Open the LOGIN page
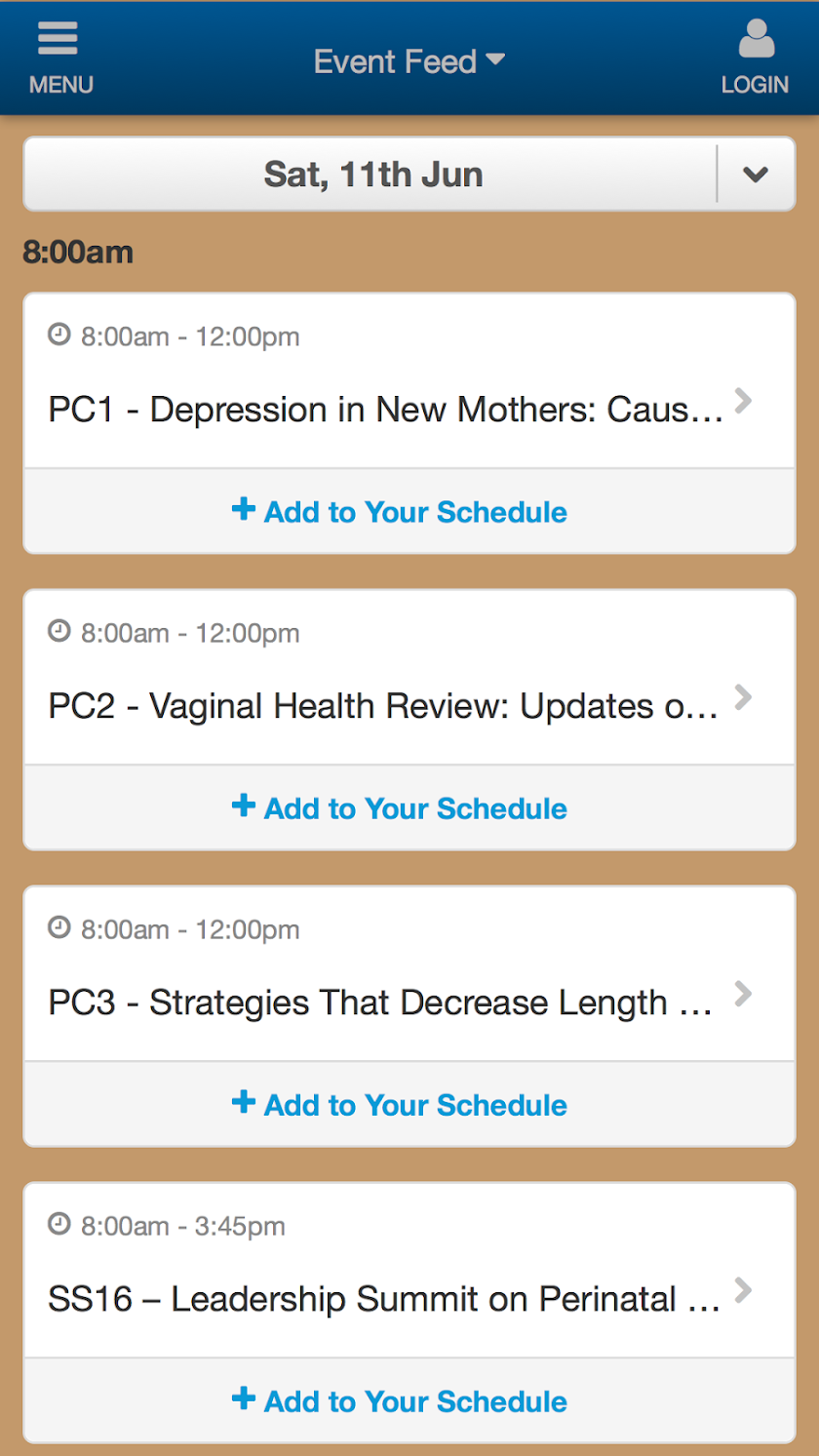The image size is (819, 1456). point(755,59)
